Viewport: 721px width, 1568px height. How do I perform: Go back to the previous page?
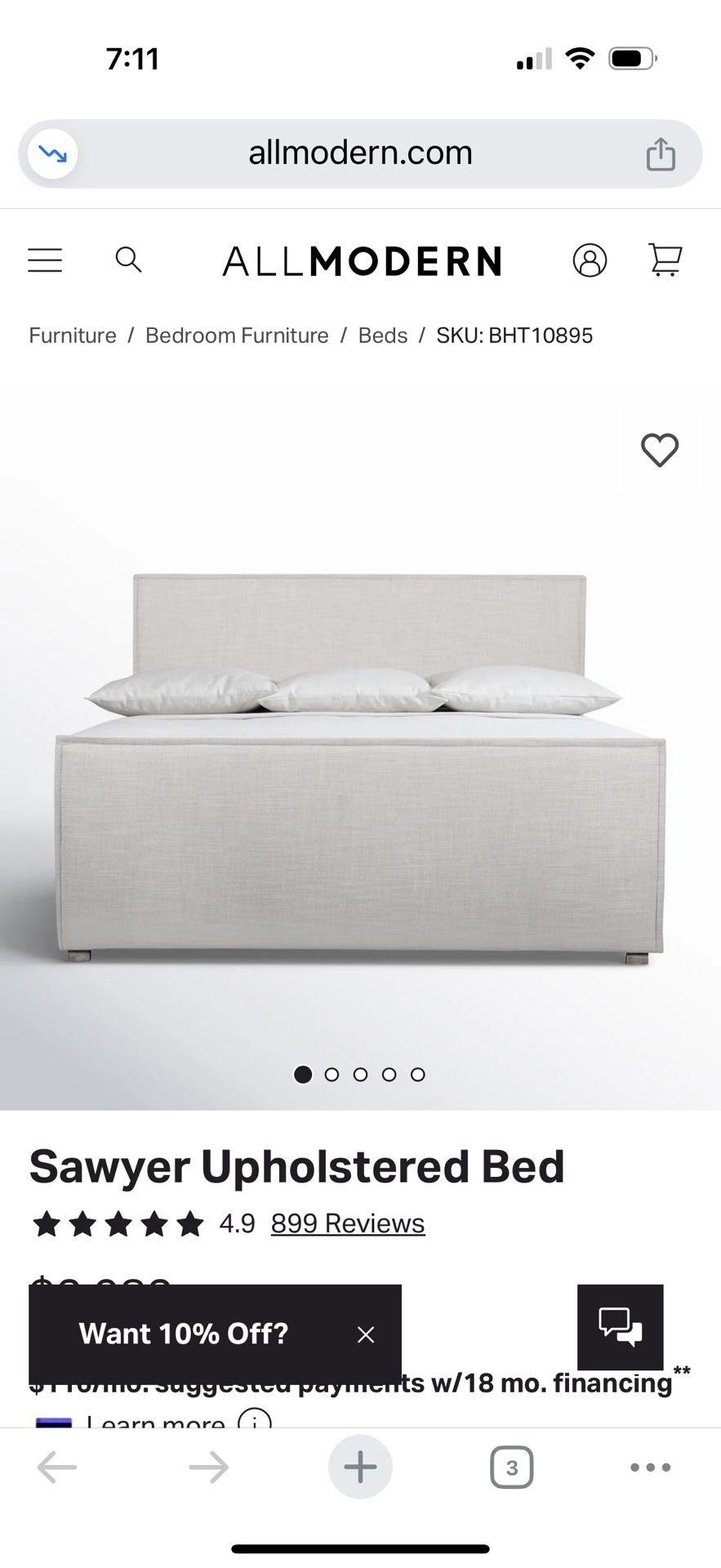57,1468
